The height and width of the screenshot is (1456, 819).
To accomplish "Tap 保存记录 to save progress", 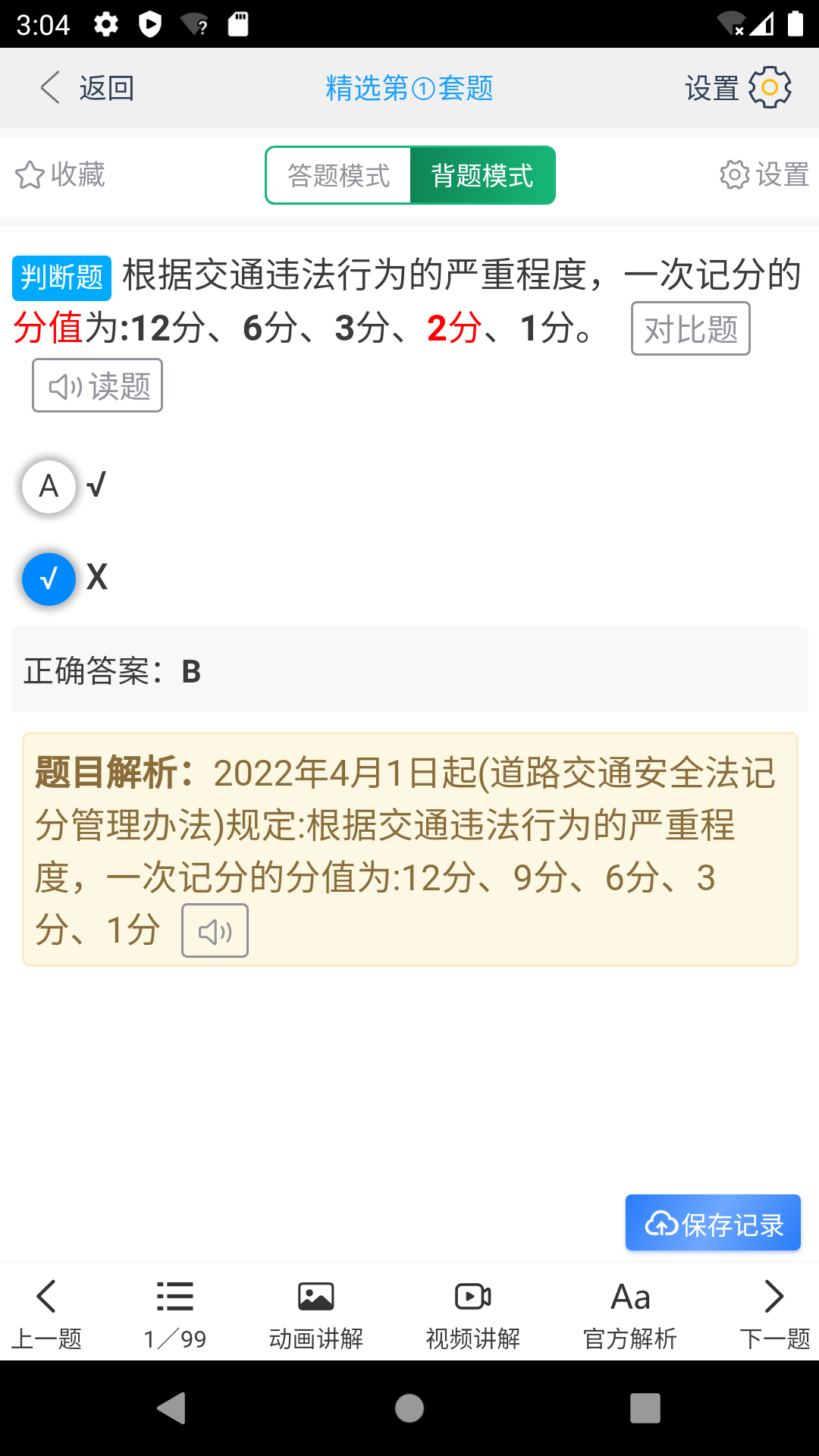I will [x=713, y=1223].
